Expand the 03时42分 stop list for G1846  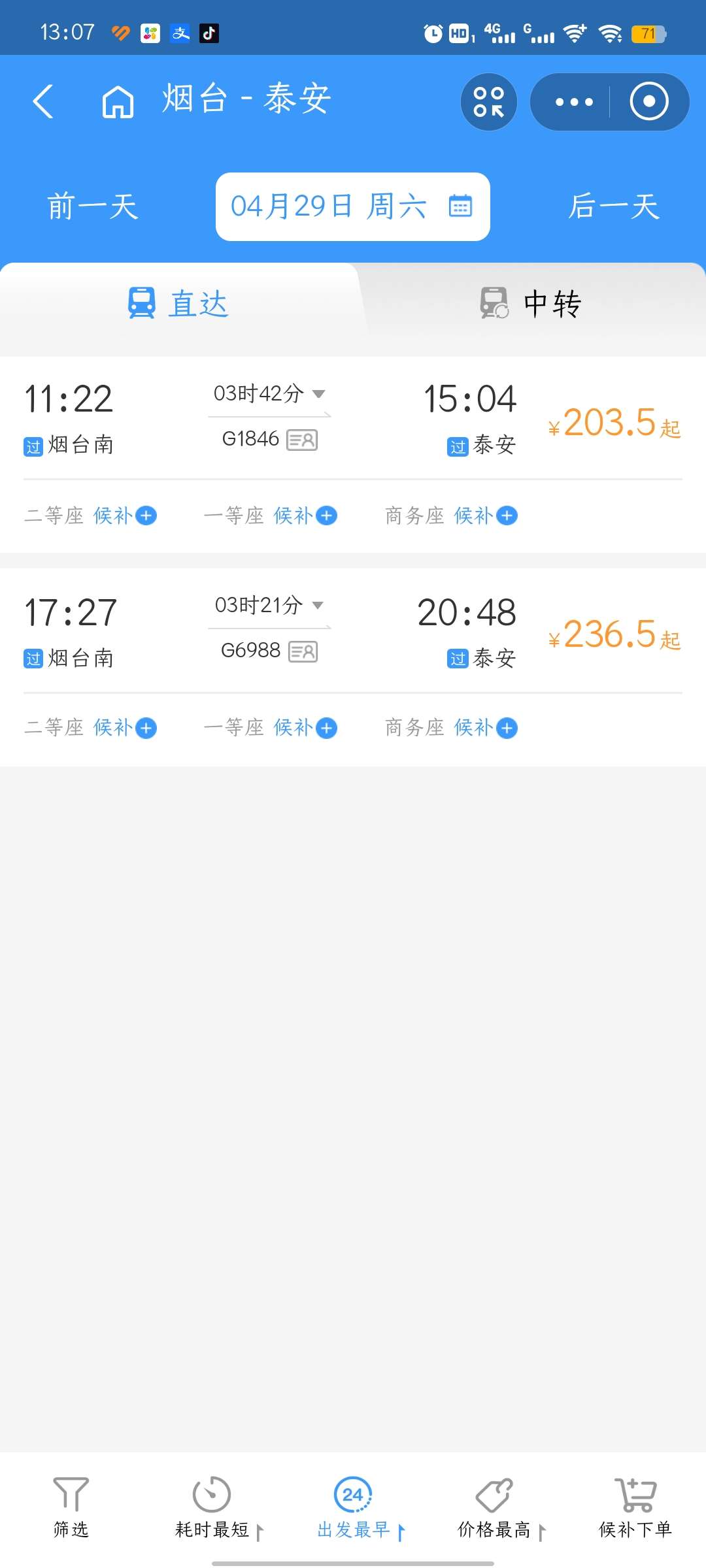click(x=269, y=393)
